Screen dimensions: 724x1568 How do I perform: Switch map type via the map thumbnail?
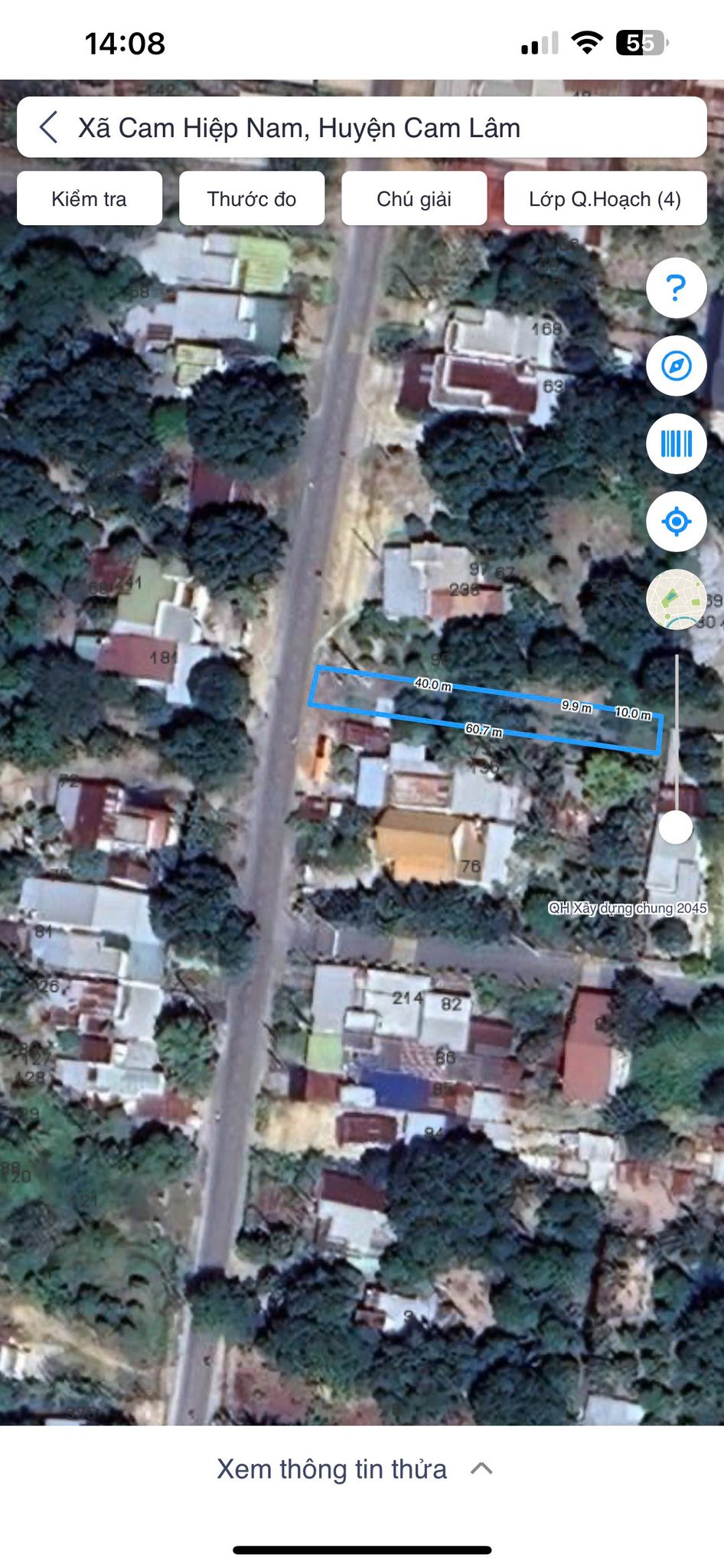(x=676, y=599)
